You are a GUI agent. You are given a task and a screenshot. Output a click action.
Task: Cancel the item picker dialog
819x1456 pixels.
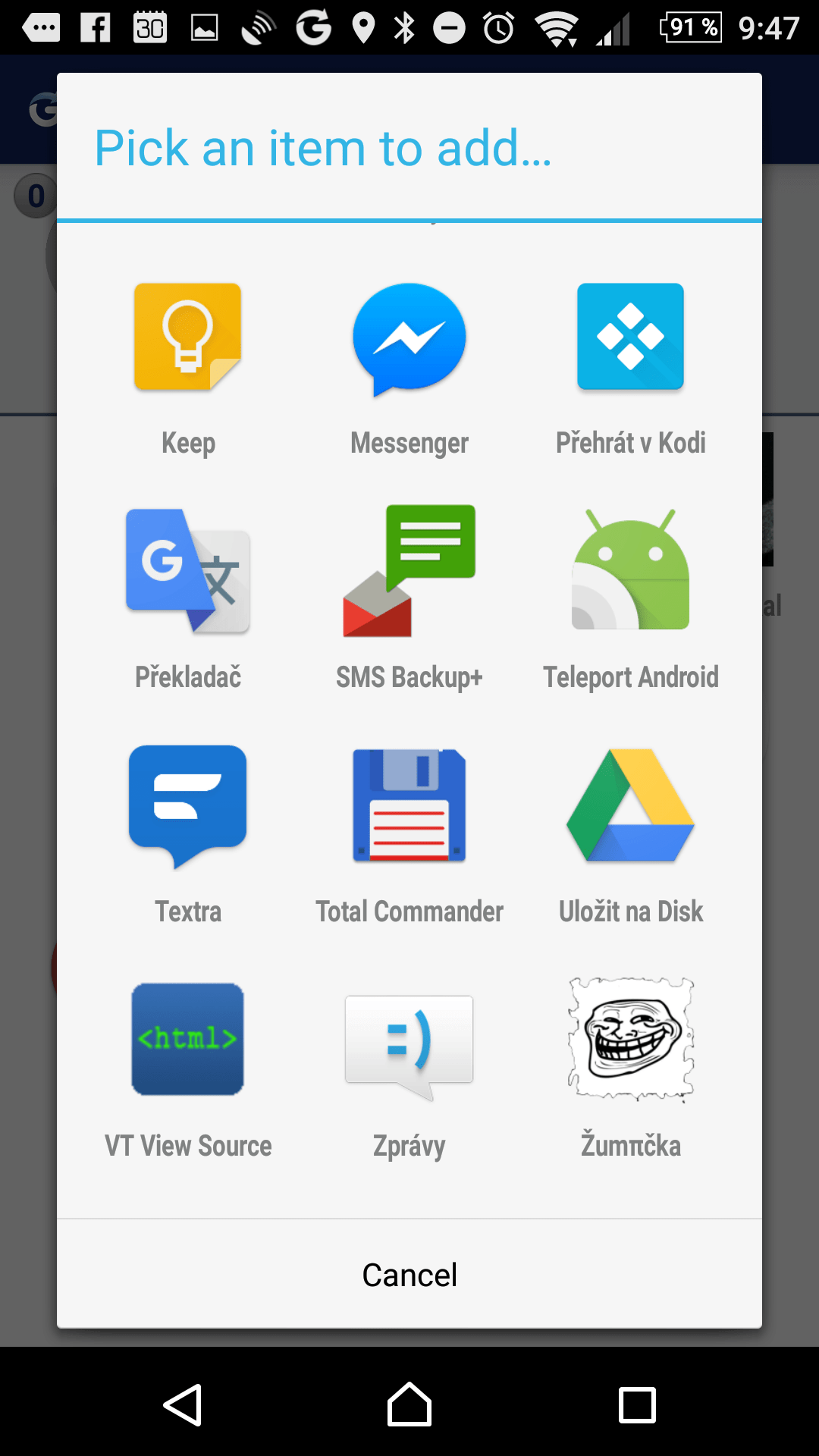(x=409, y=1275)
